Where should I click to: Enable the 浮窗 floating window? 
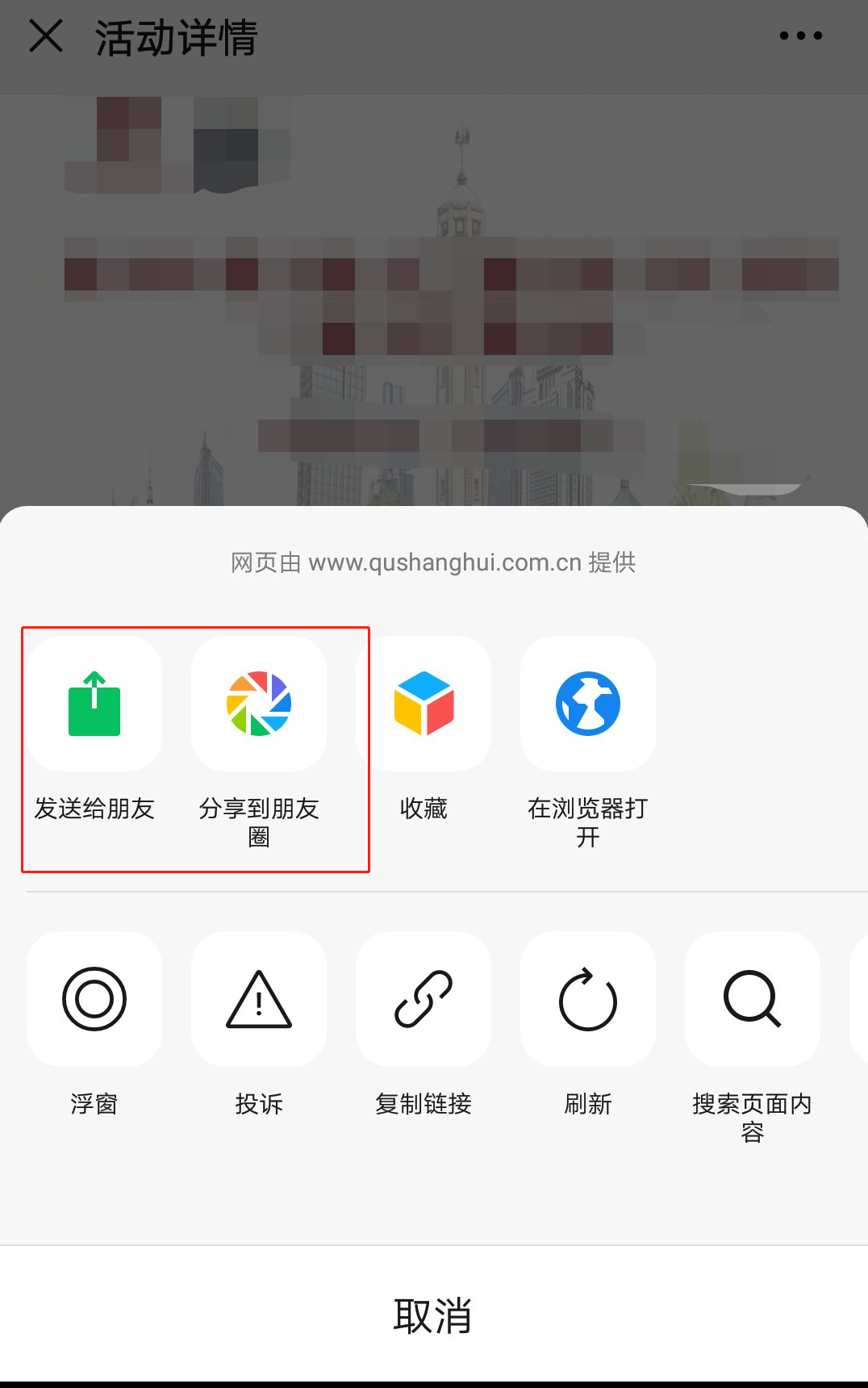tap(94, 999)
